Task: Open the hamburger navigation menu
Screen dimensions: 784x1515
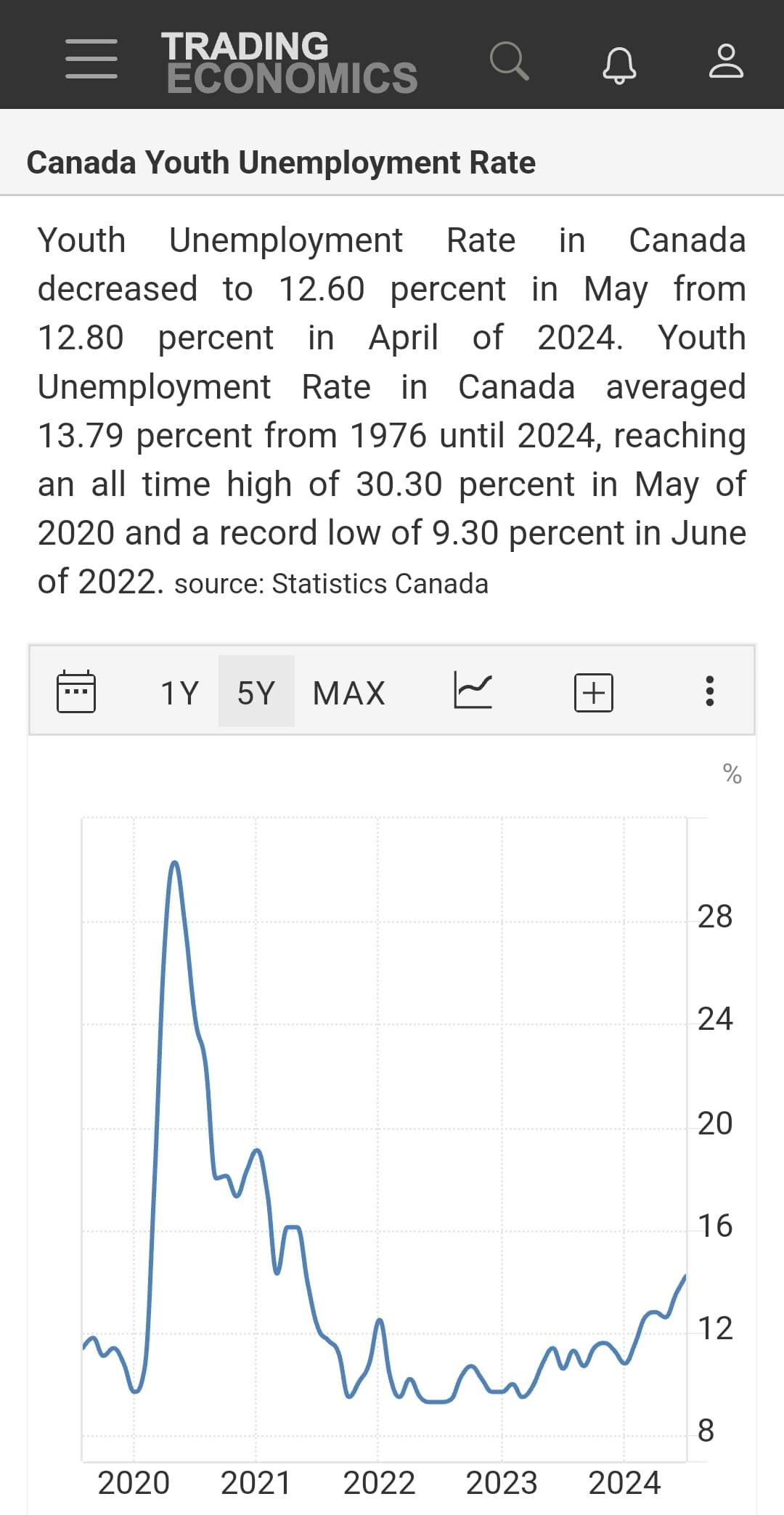Action: tap(91, 59)
